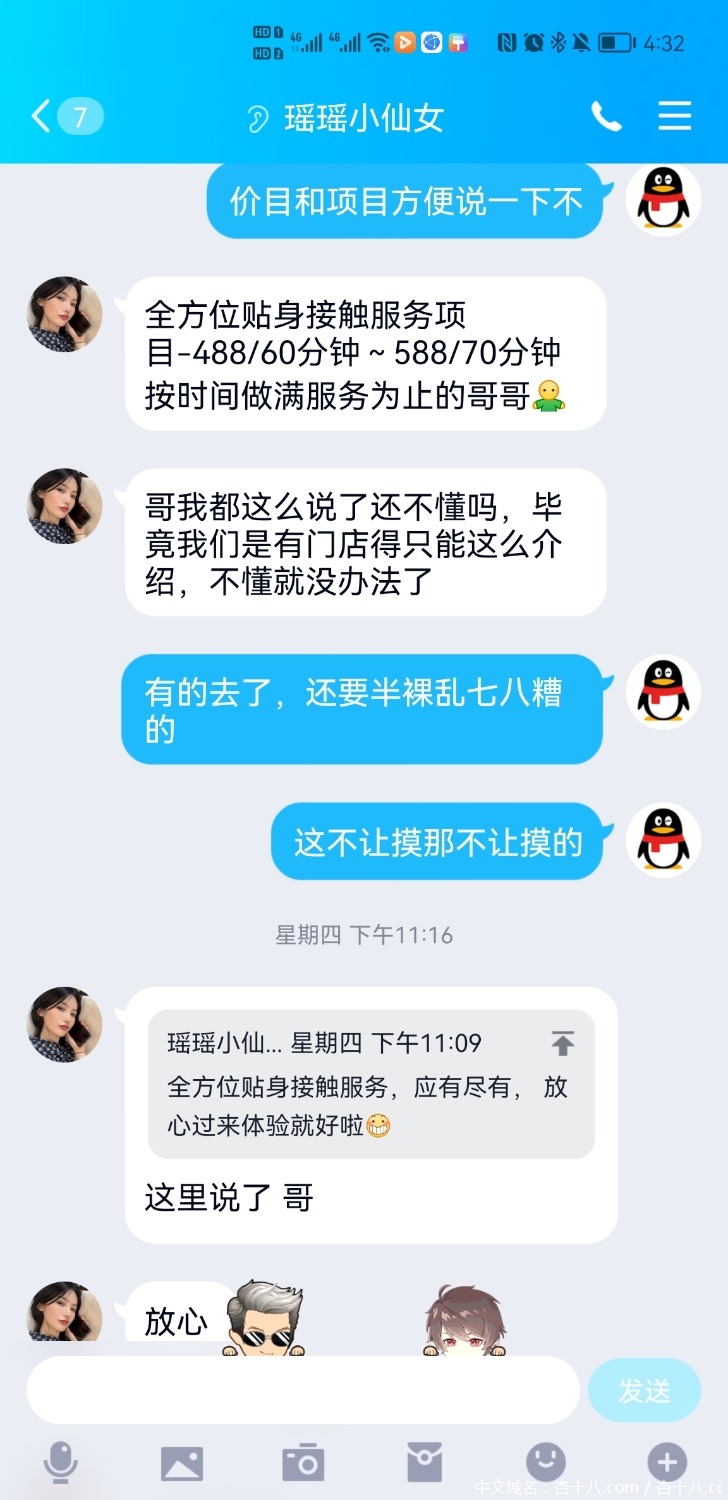Open the photo gallery picker
The image size is (728, 1500).
(x=182, y=1463)
